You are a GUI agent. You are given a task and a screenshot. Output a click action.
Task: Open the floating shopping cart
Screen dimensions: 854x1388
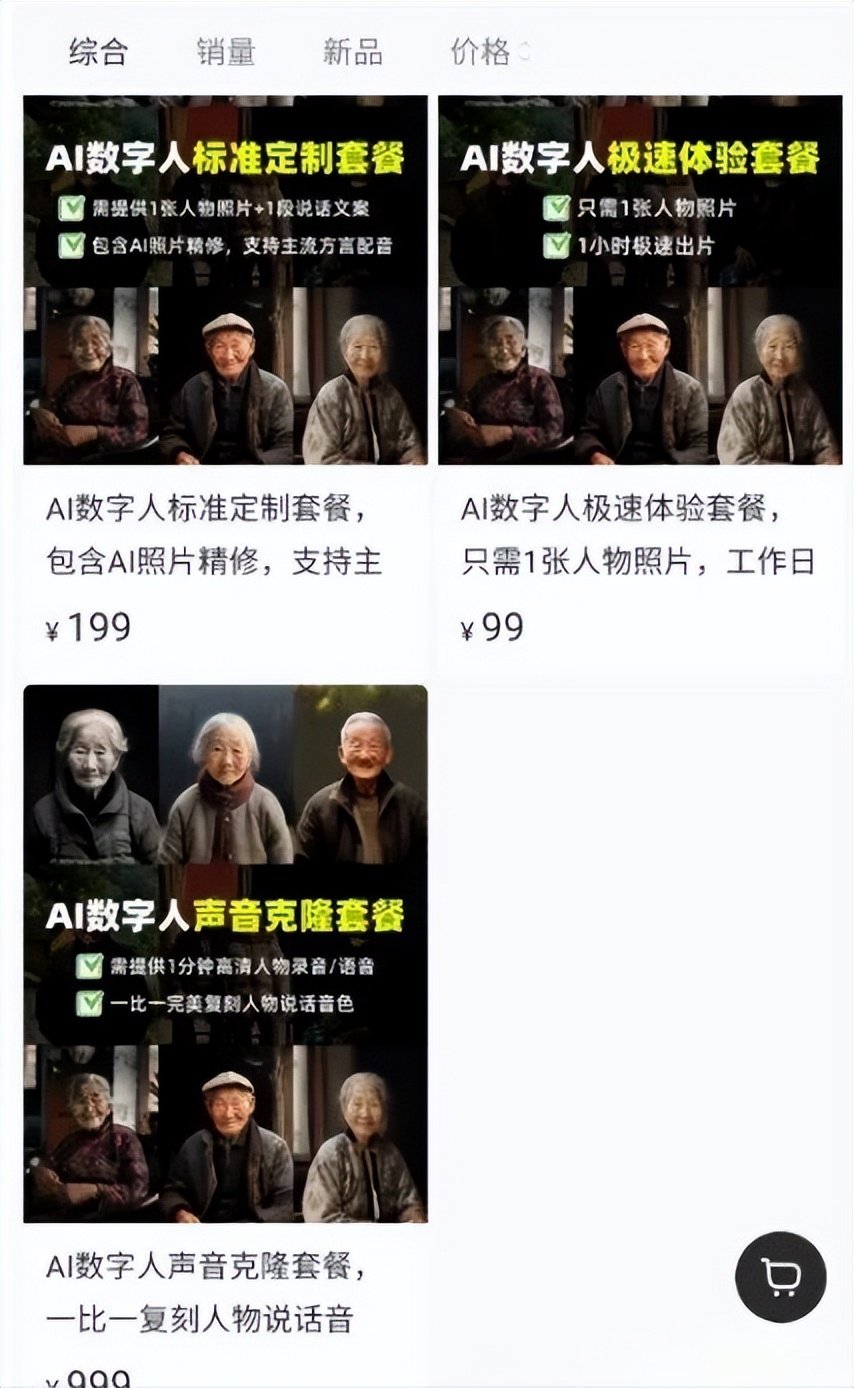[780, 1277]
